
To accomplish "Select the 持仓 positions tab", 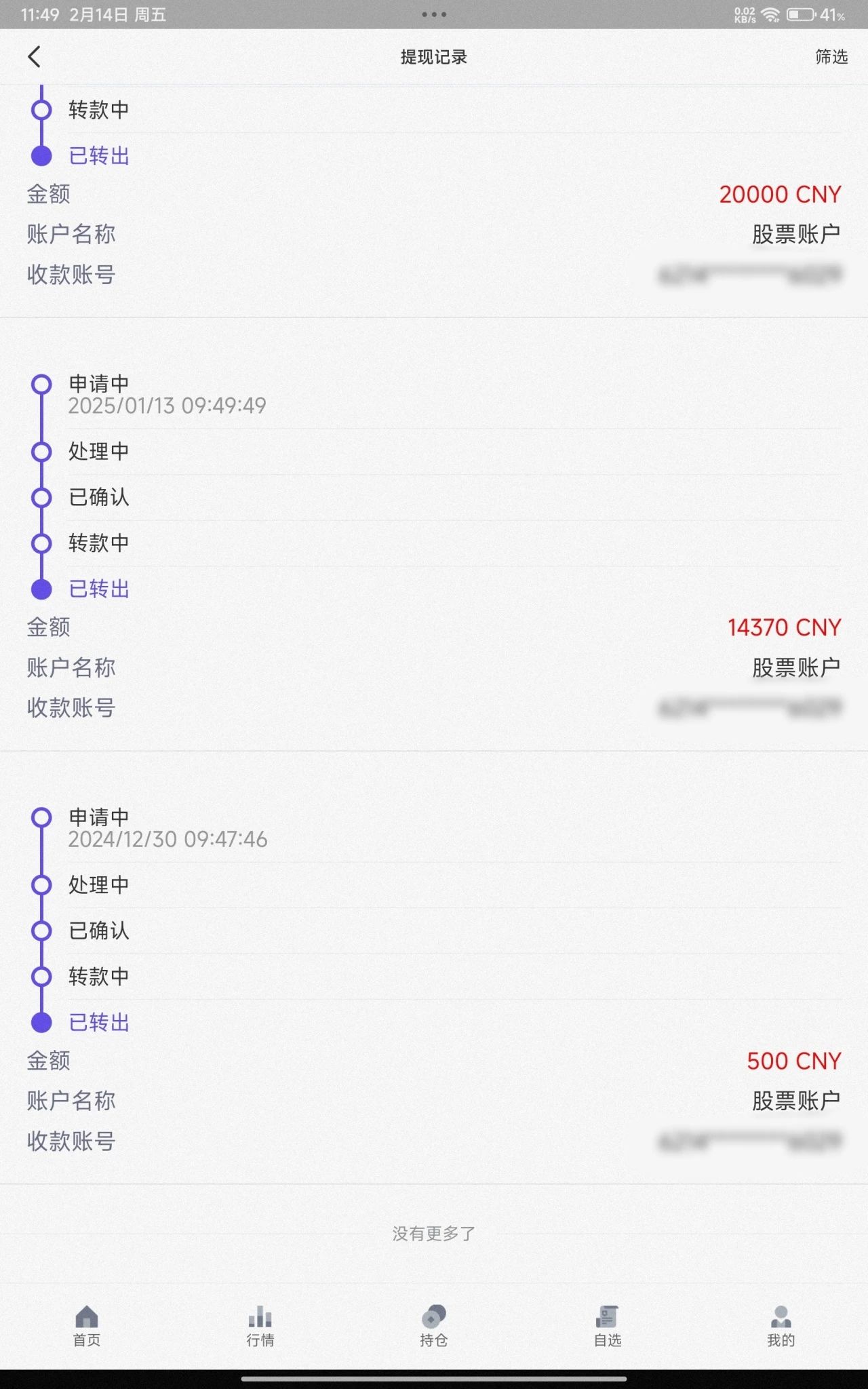I will click(x=434, y=1326).
